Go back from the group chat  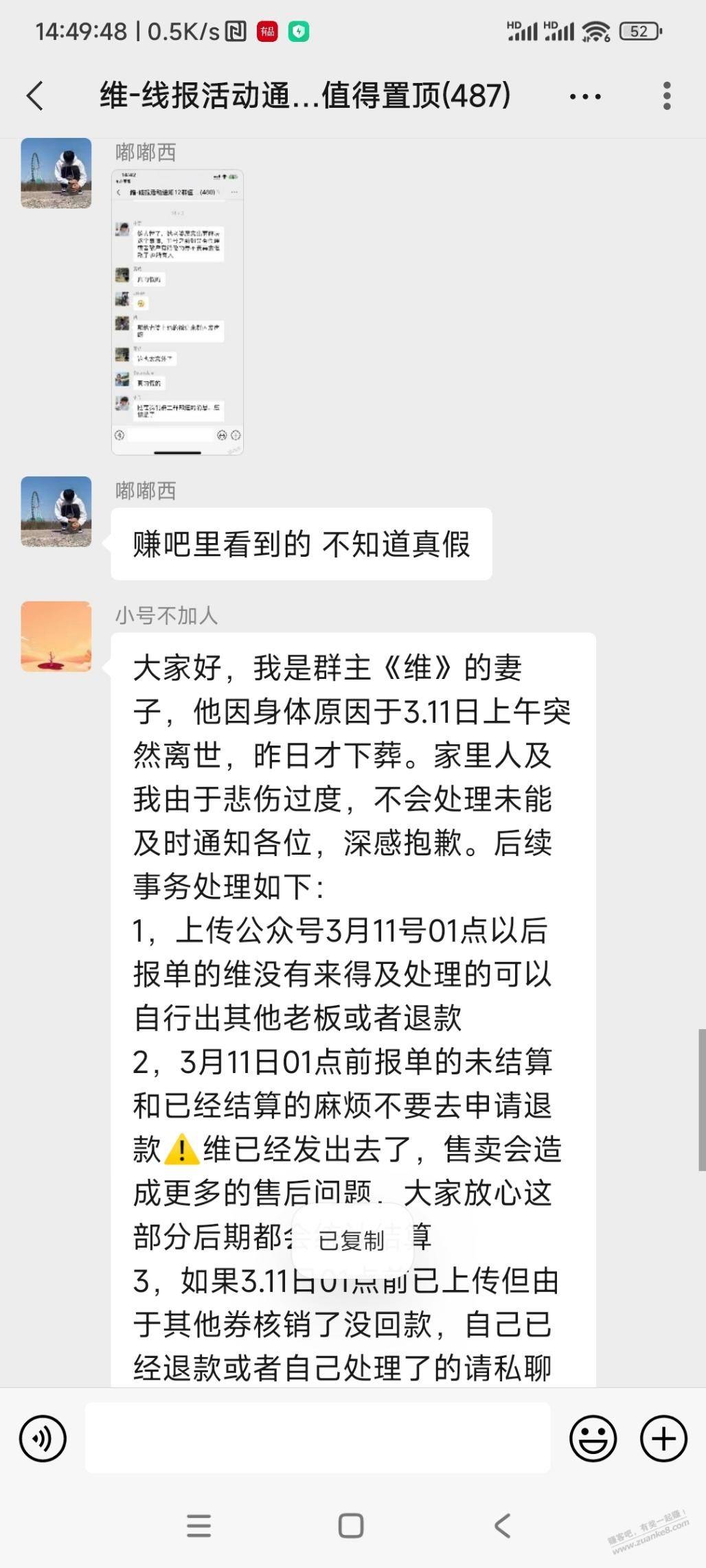pyautogui.click(x=36, y=95)
